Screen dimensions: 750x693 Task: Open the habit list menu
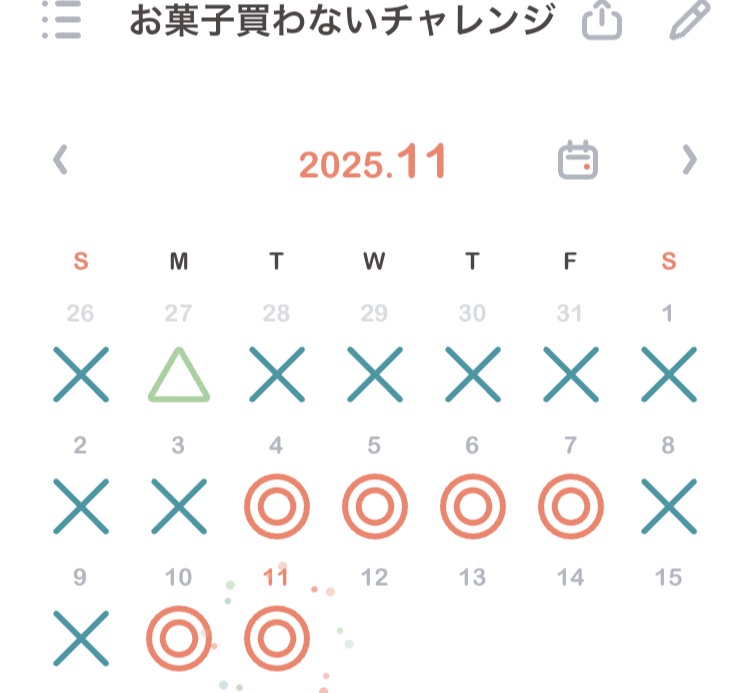[62, 21]
